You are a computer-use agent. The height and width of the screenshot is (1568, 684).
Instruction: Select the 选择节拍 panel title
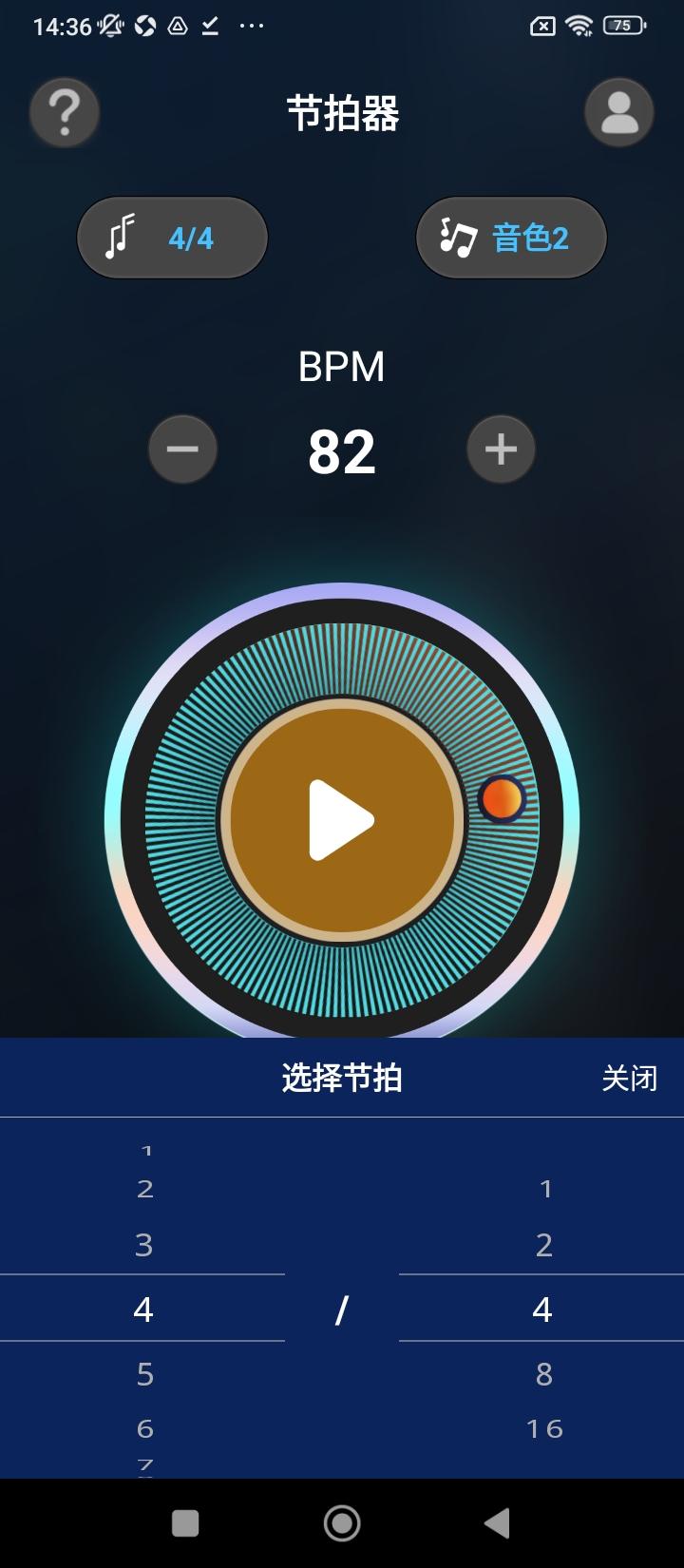click(341, 1077)
